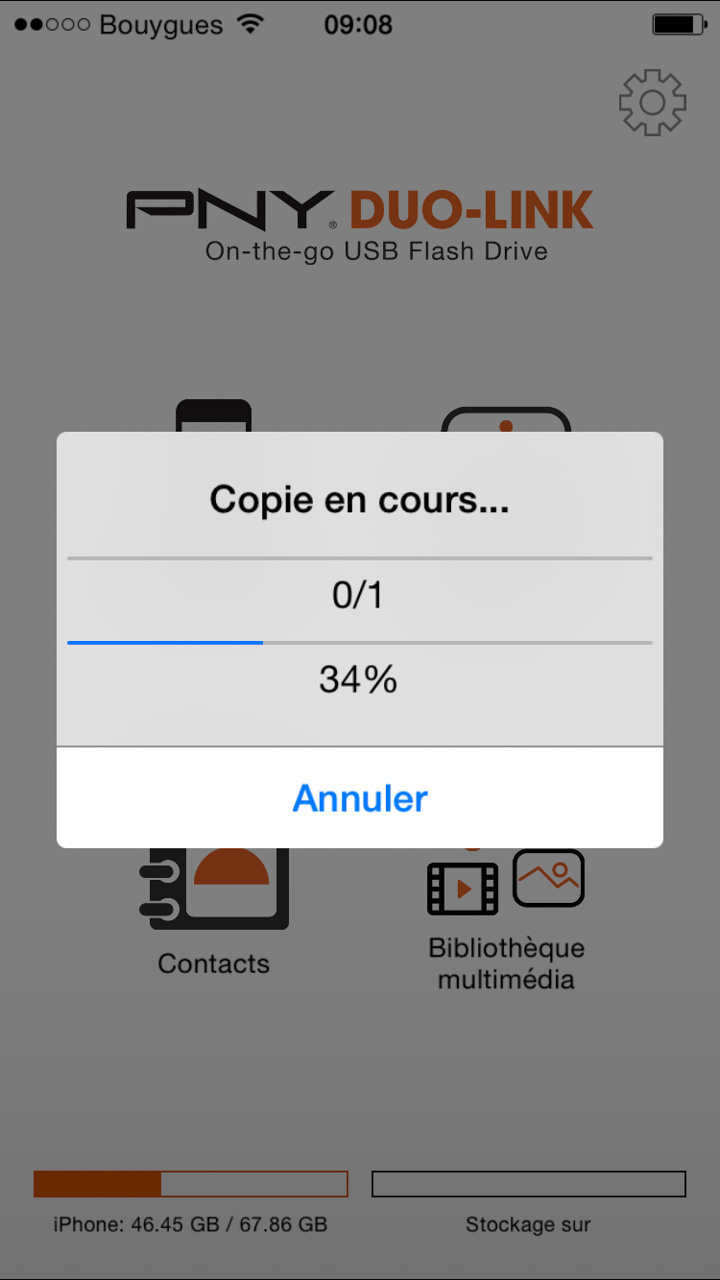720x1280 pixels.
Task: Open the settings gear
Action: (652, 102)
